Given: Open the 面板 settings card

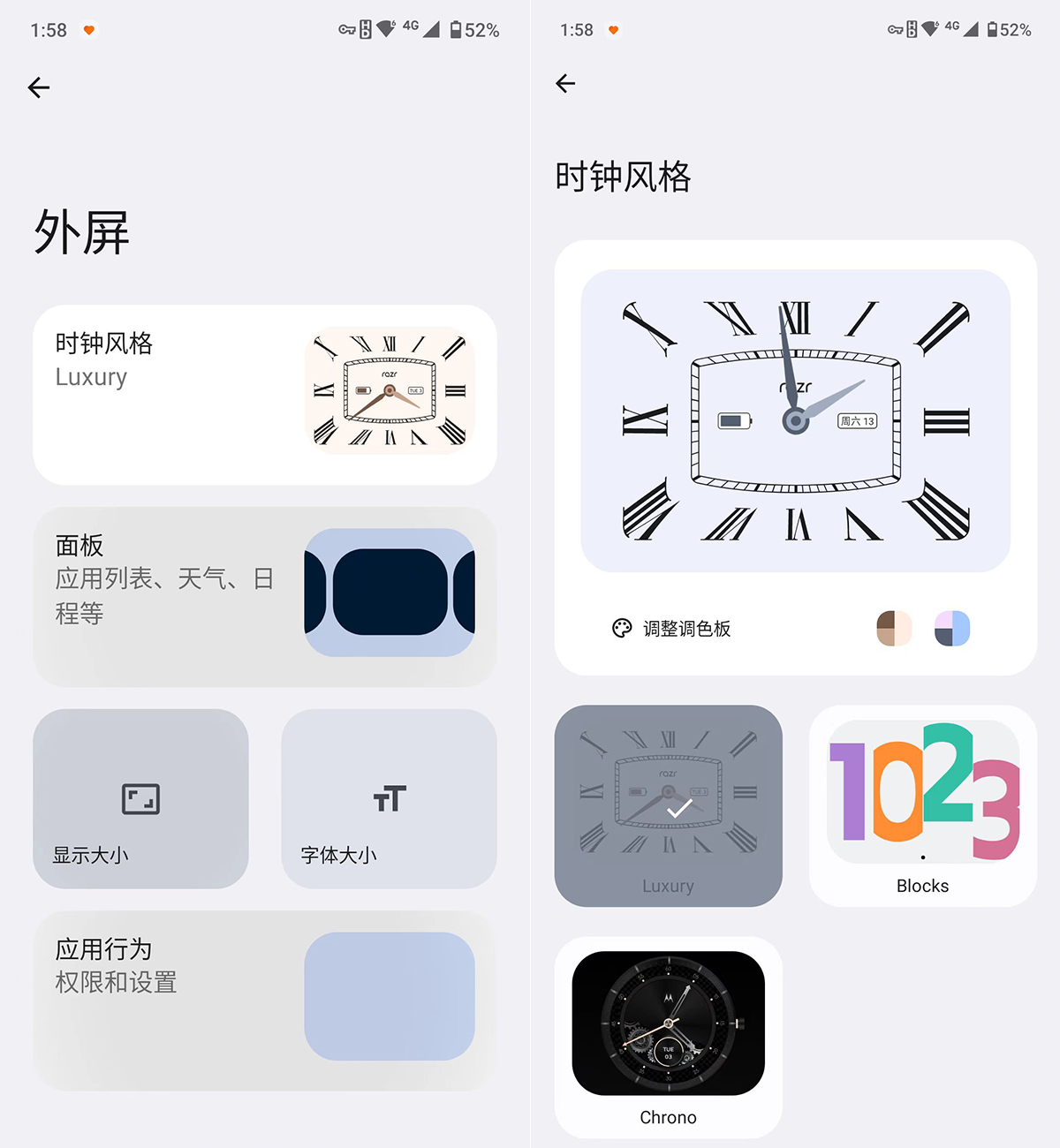Looking at the screenshot, I should point(264,596).
